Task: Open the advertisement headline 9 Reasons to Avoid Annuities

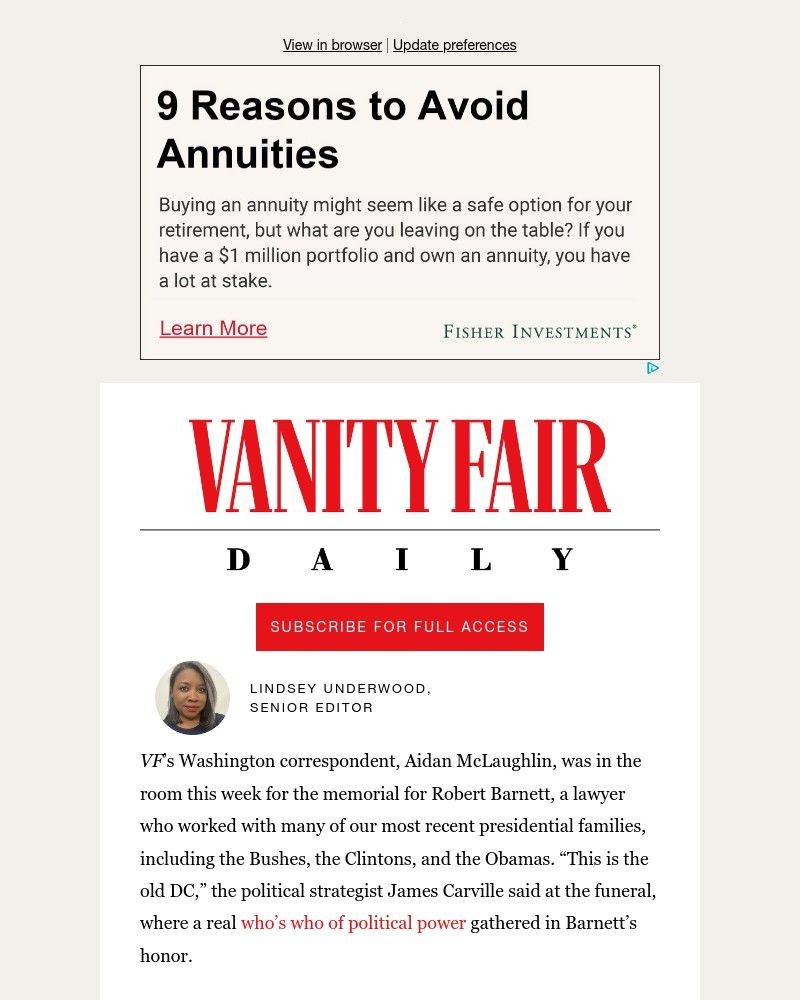Action: coord(343,130)
